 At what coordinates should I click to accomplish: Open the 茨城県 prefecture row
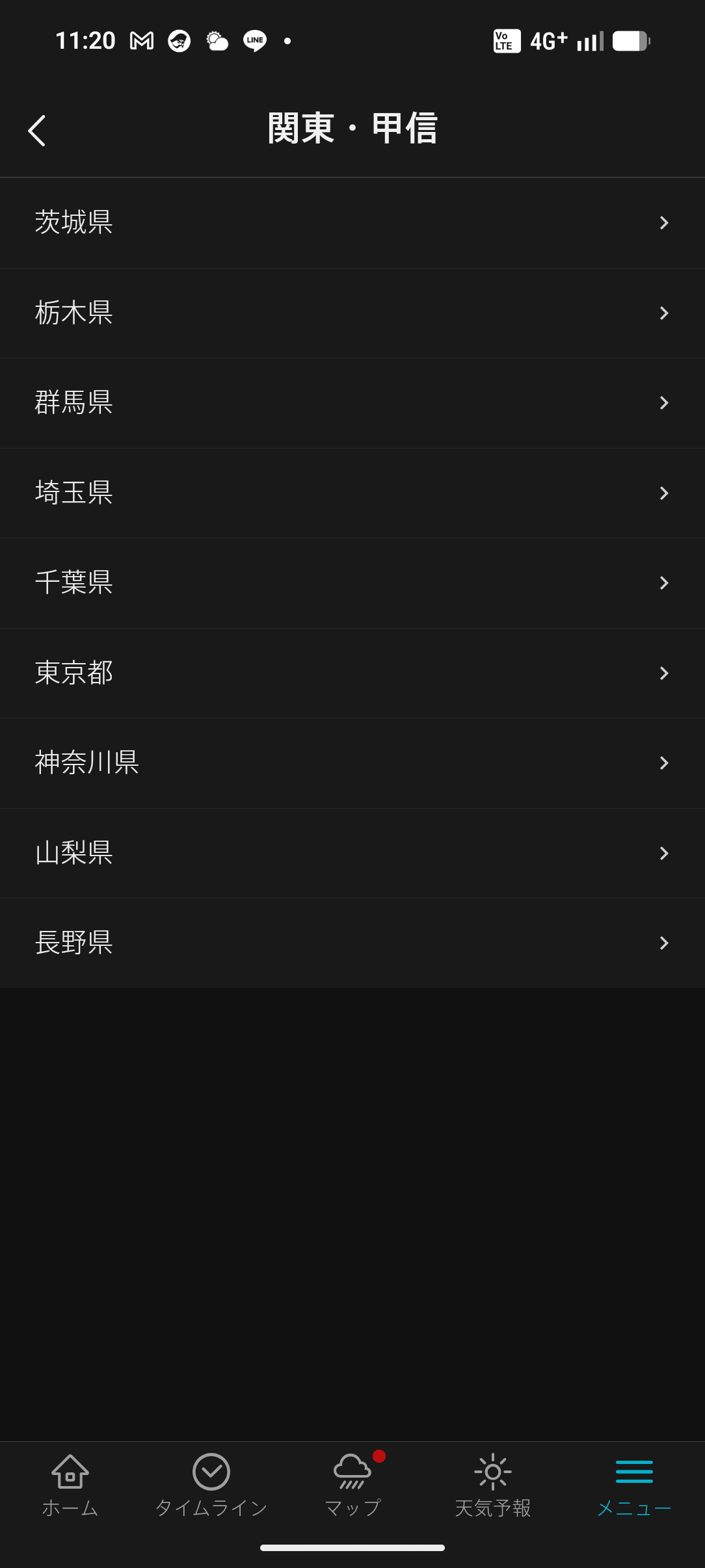[x=351, y=222]
